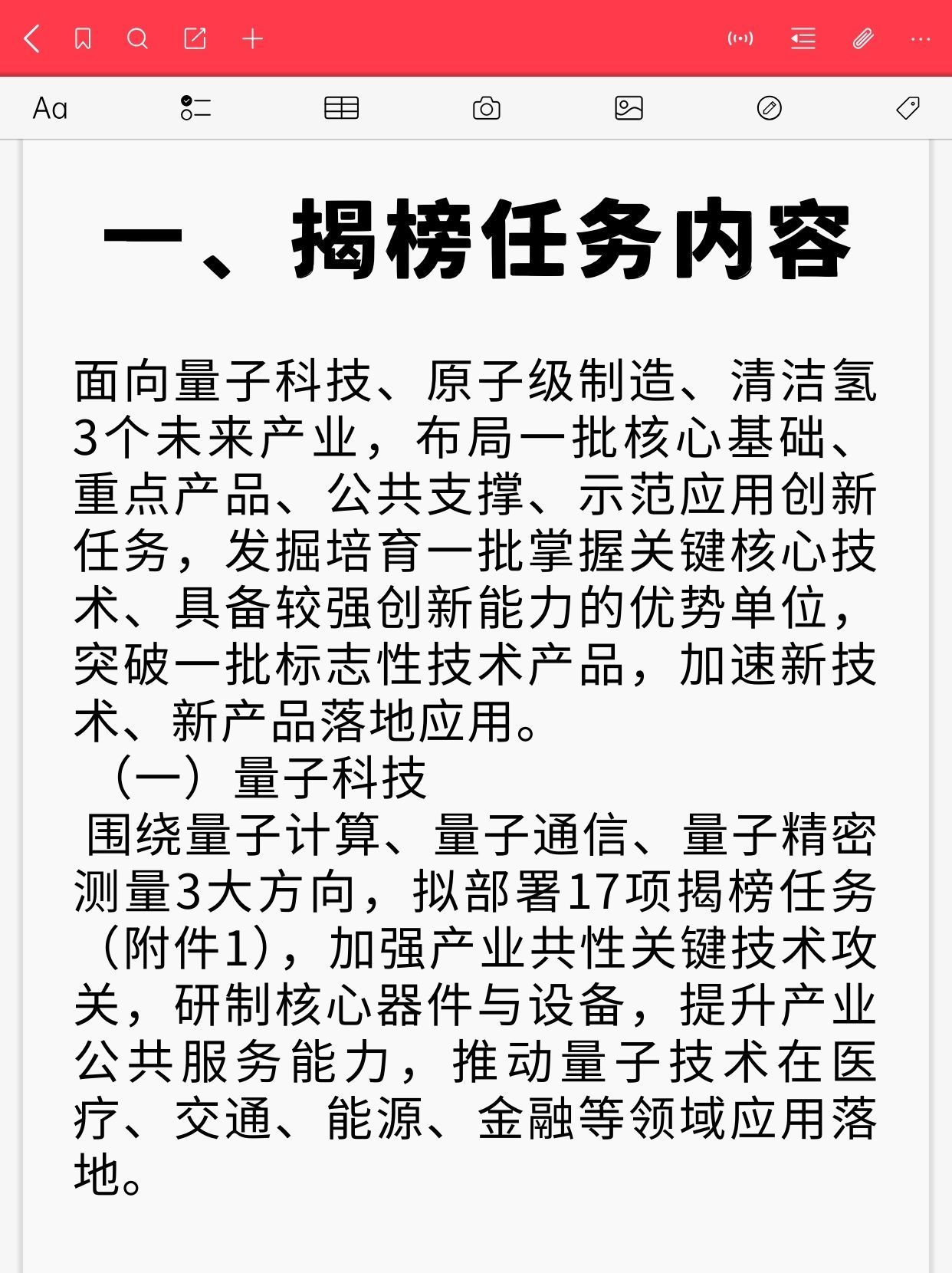Open search within the note
The width and height of the screenshot is (952, 1273).
(139, 38)
